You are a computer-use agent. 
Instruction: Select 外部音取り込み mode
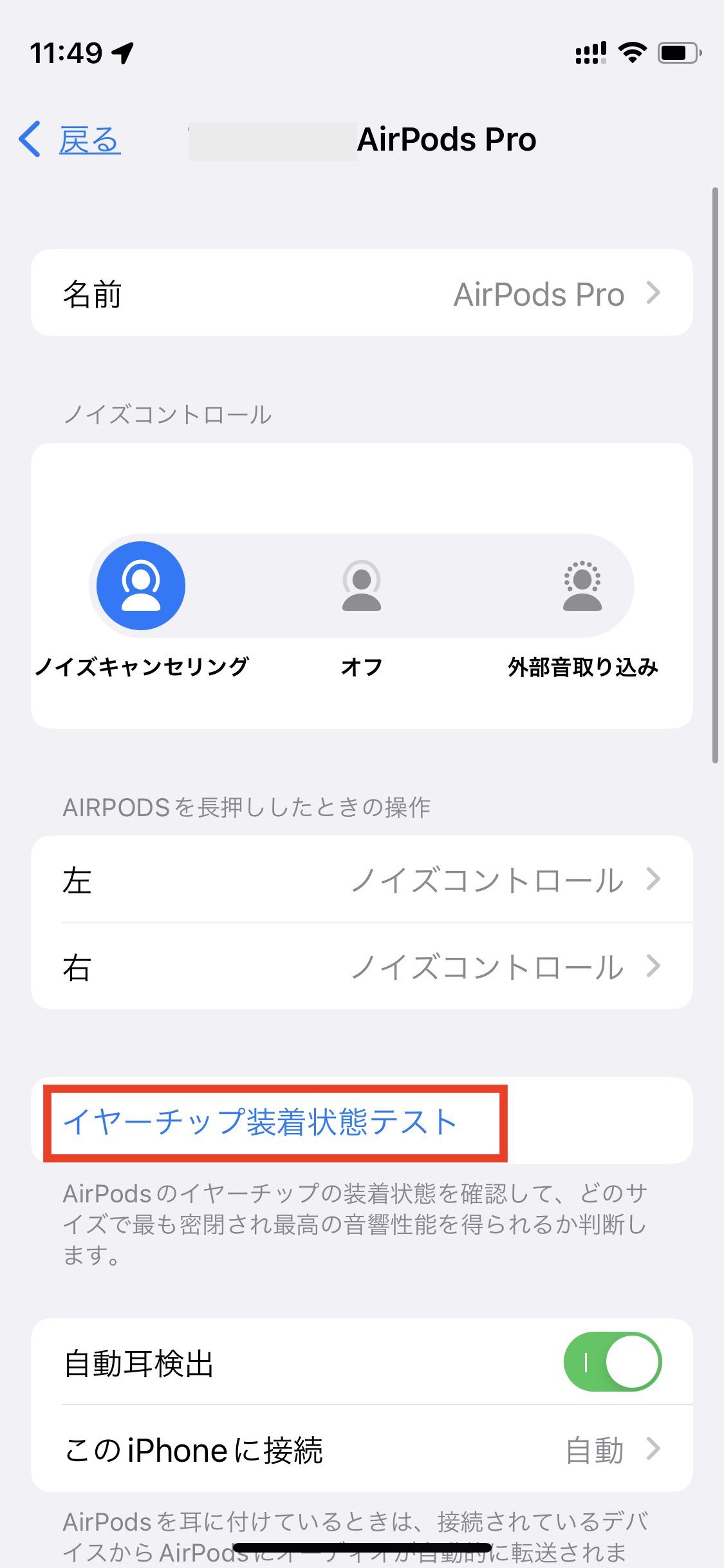(582, 586)
